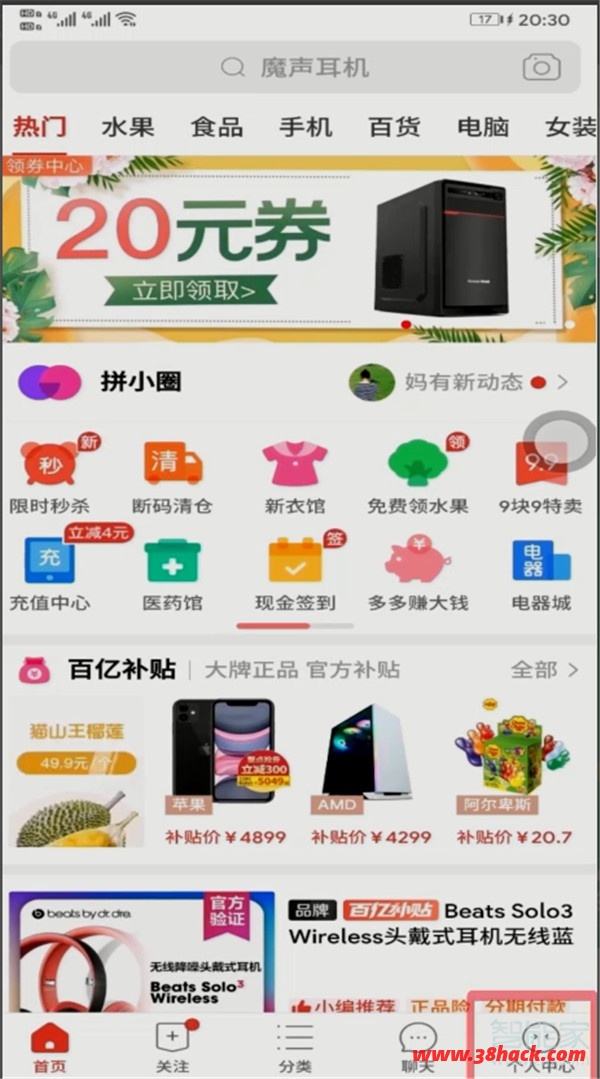Screen dimensions: 600x1079
Task: Select the 电脑 category tab
Action: (483, 127)
